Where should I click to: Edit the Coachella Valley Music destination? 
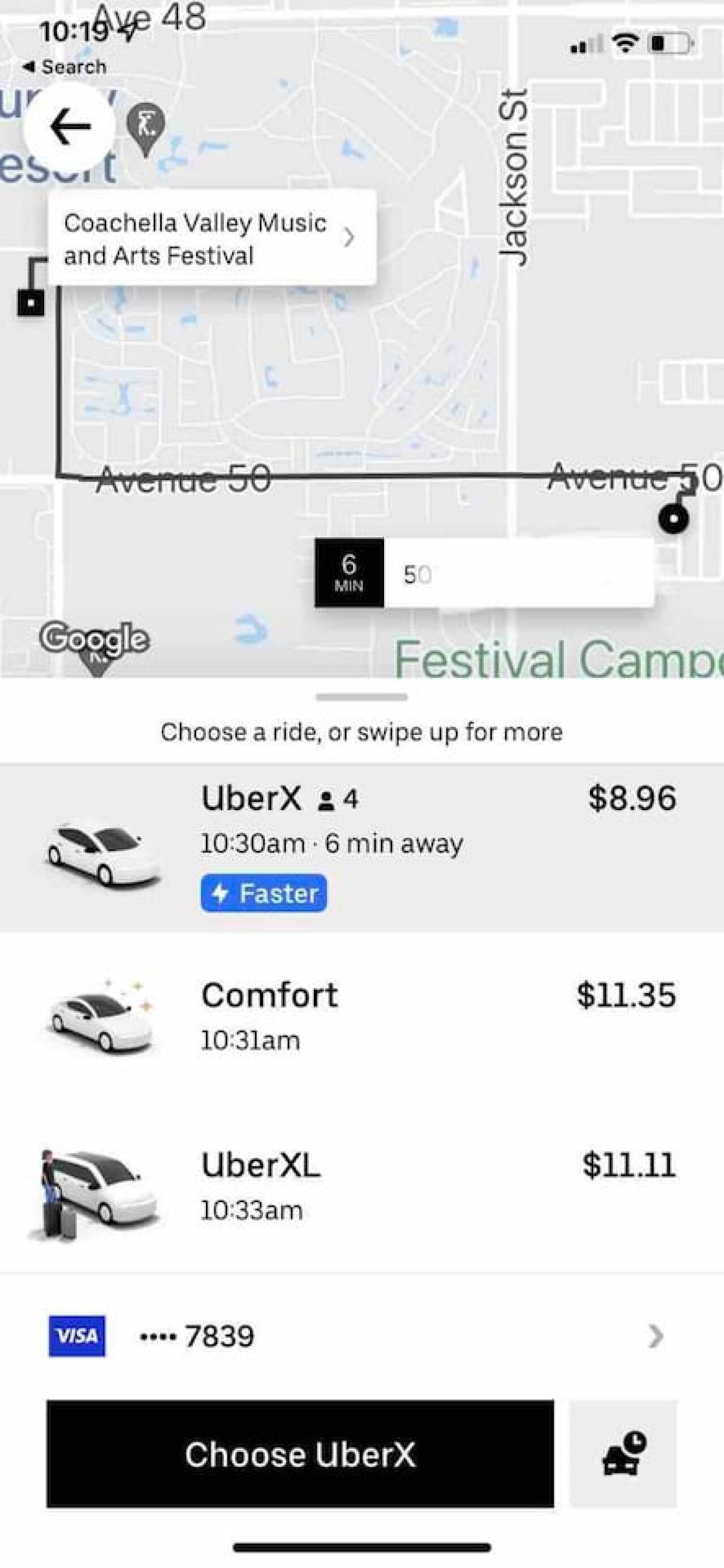coord(210,238)
